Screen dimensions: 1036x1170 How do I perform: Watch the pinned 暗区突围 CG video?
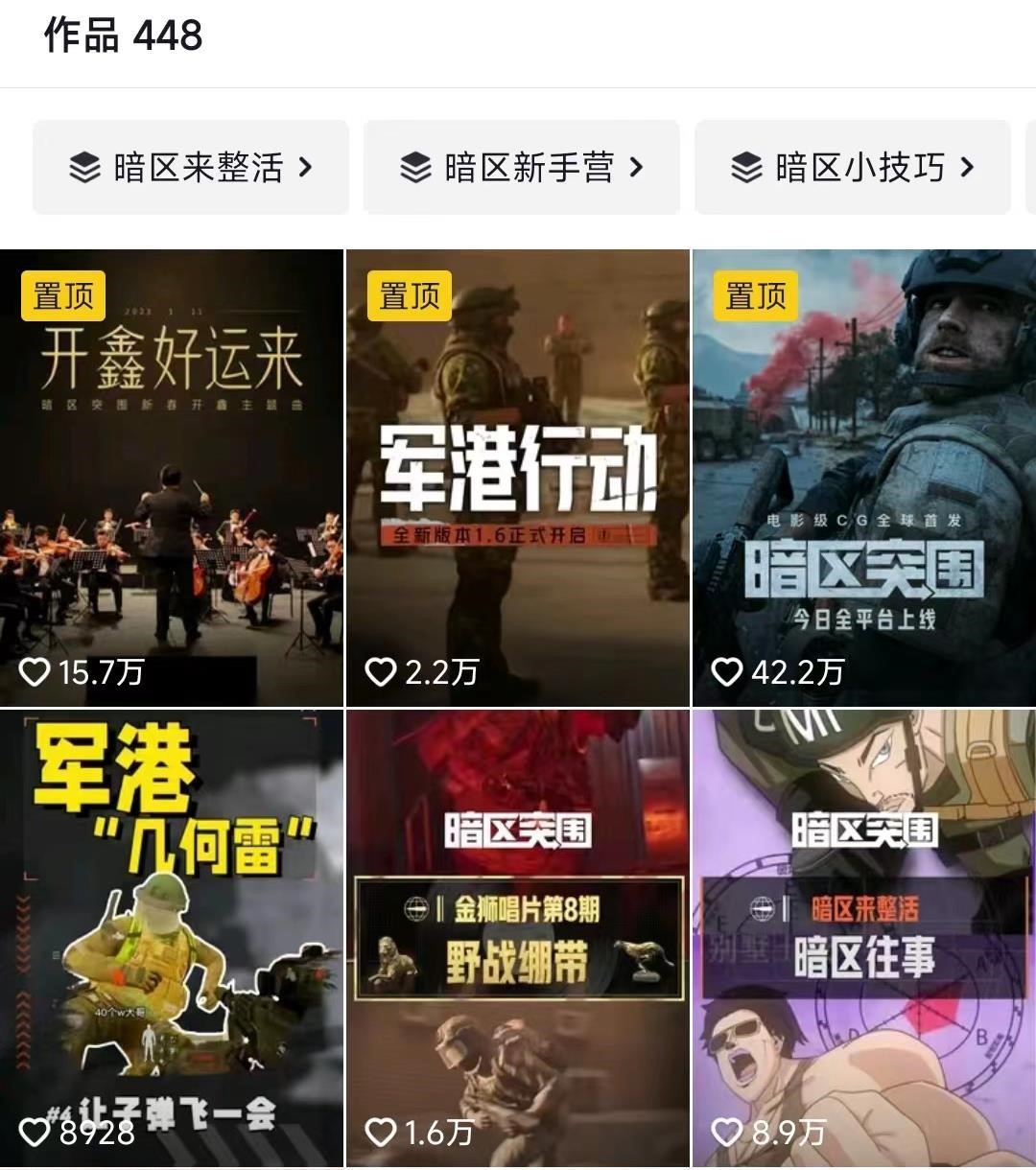click(863, 478)
